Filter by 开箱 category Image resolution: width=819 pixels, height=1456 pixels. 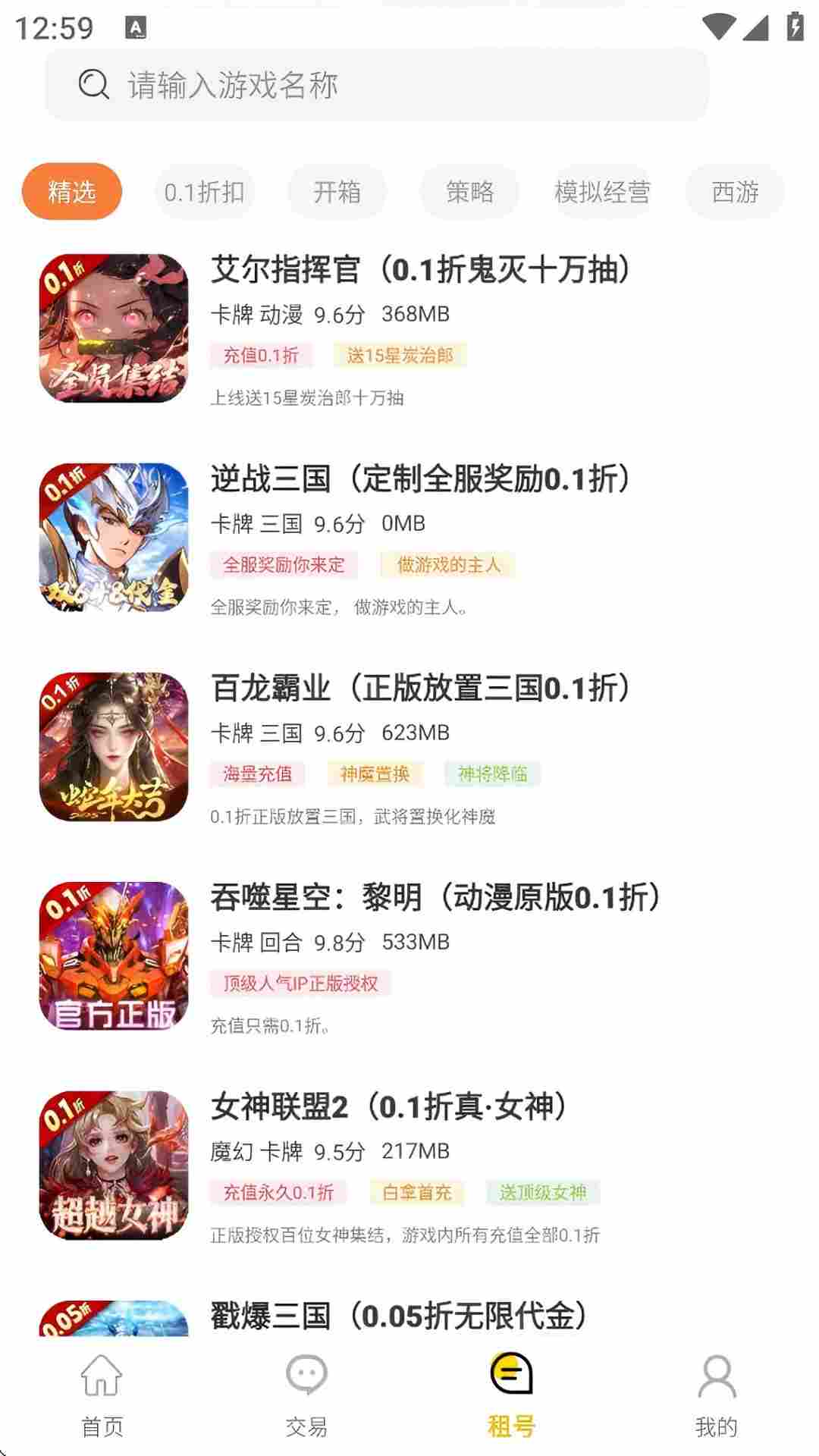[x=337, y=192]
